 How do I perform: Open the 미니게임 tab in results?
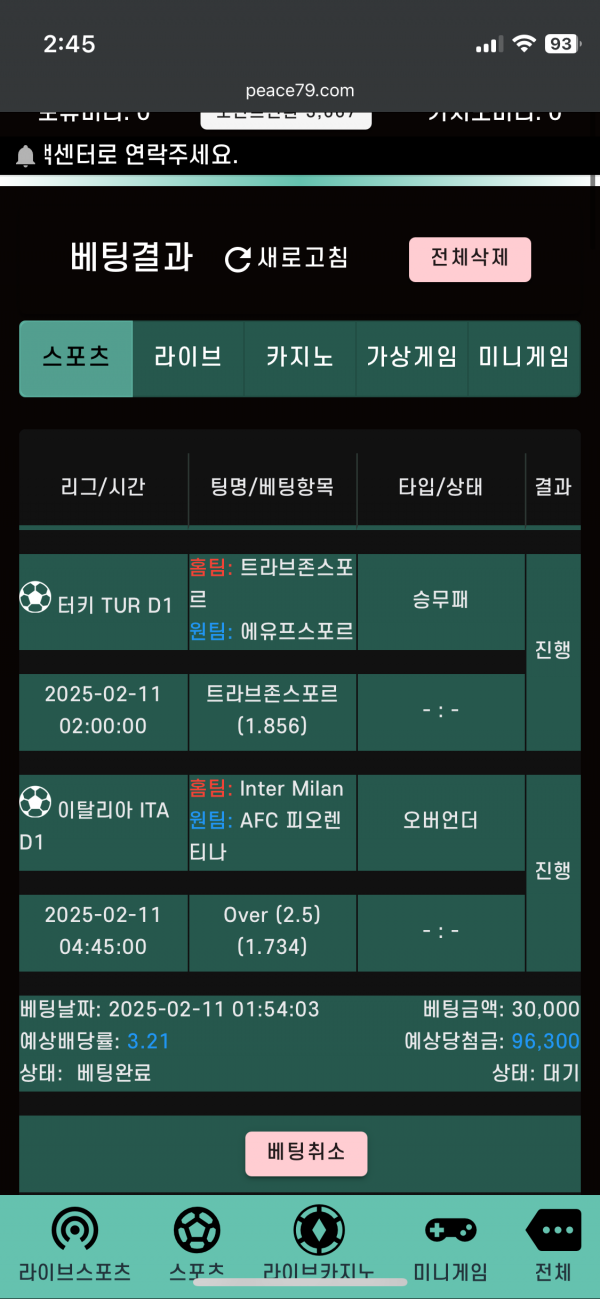click(524, 358)
